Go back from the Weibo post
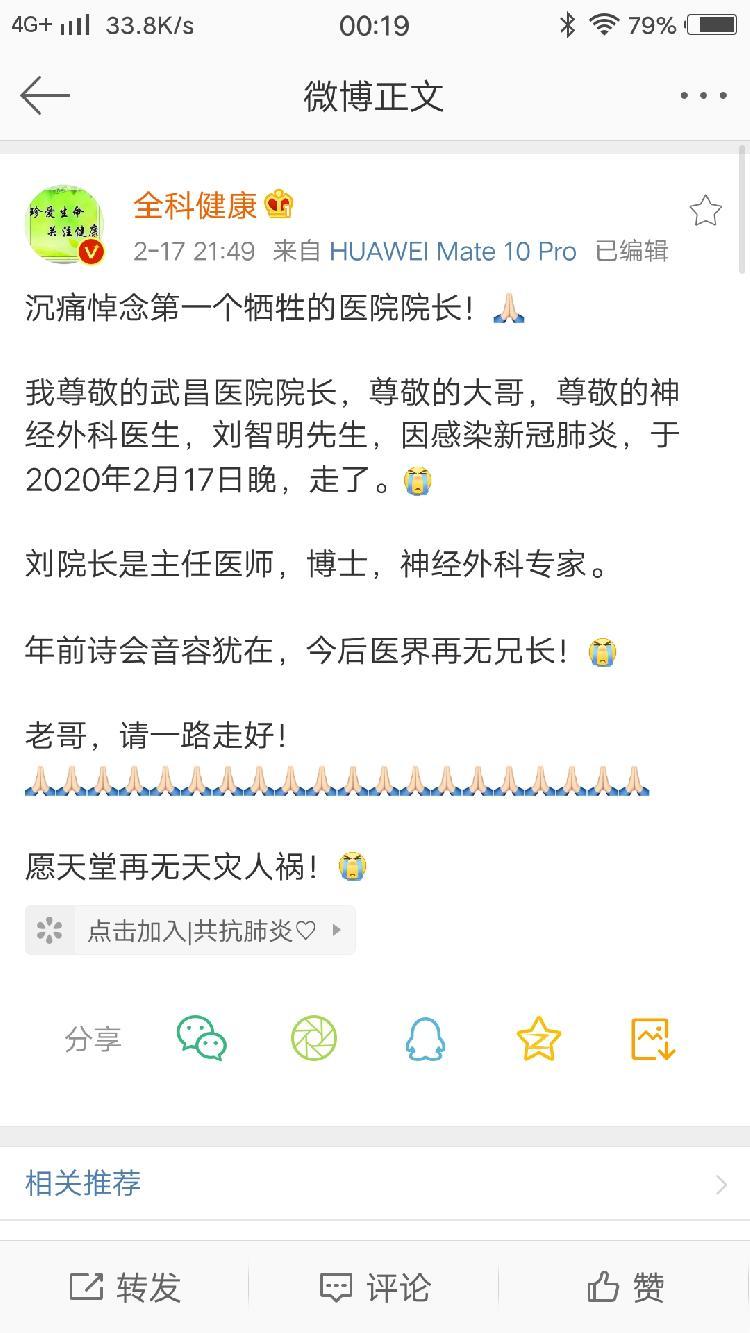 coord(45,96)
